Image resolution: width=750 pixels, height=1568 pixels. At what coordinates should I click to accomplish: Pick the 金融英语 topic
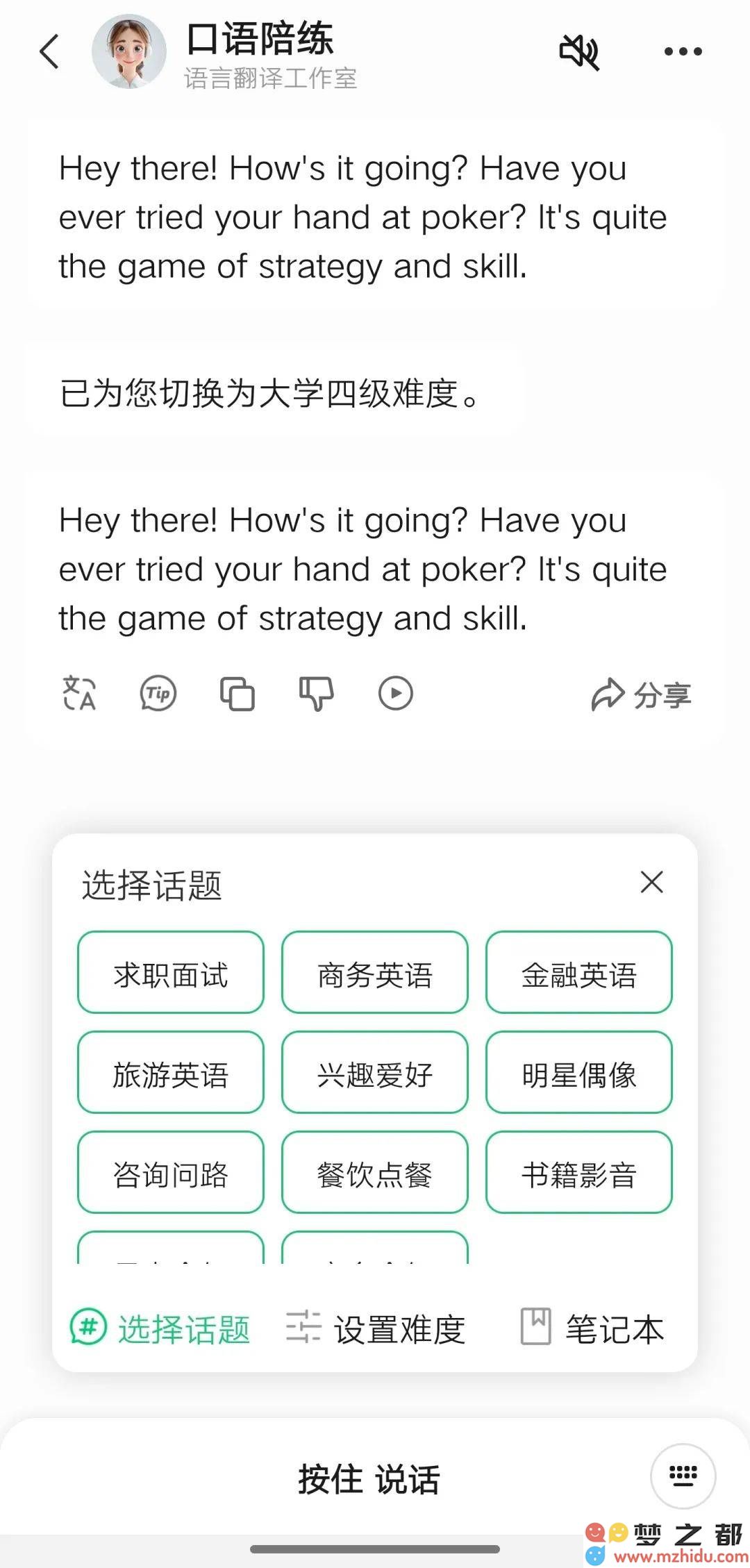point(579,972)
